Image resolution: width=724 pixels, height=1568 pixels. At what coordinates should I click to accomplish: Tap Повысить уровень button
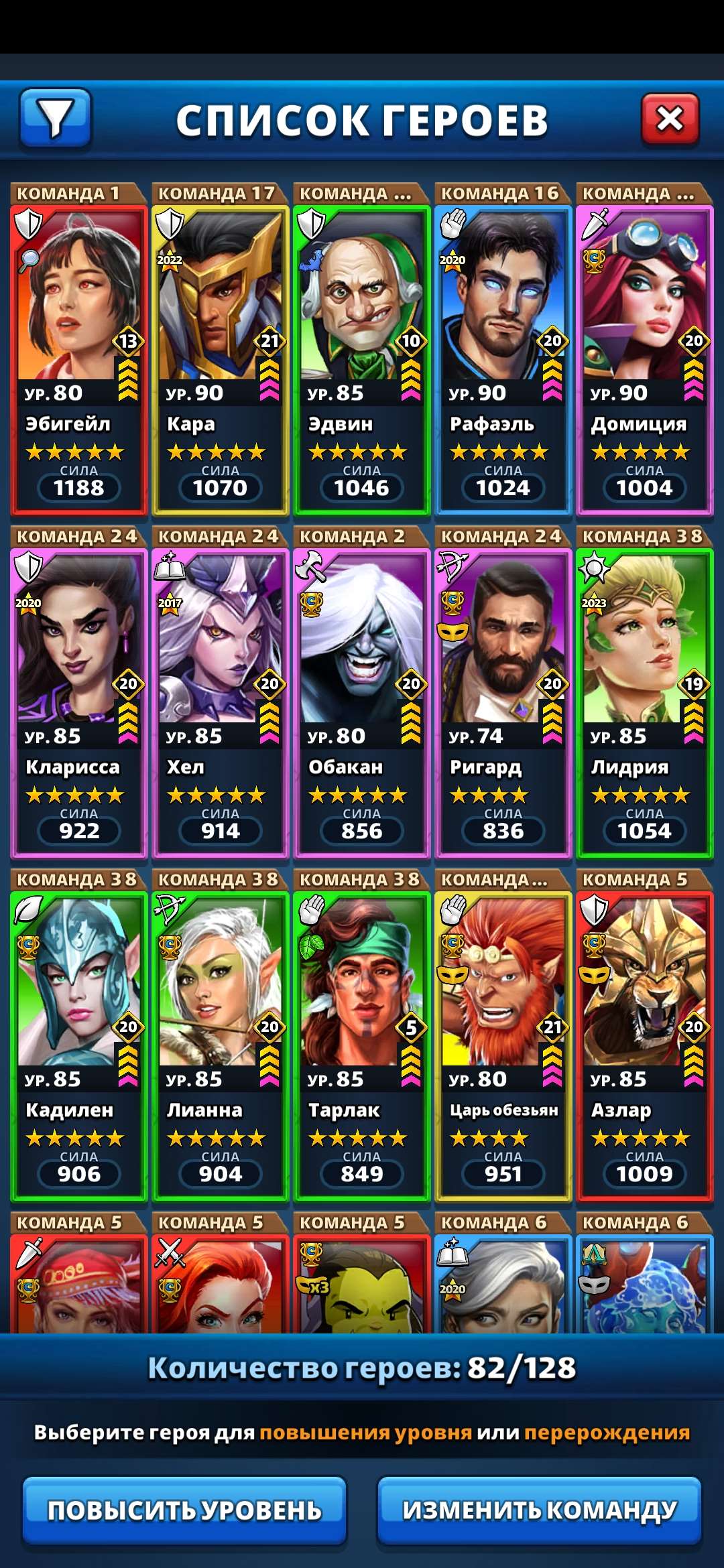184,1510
